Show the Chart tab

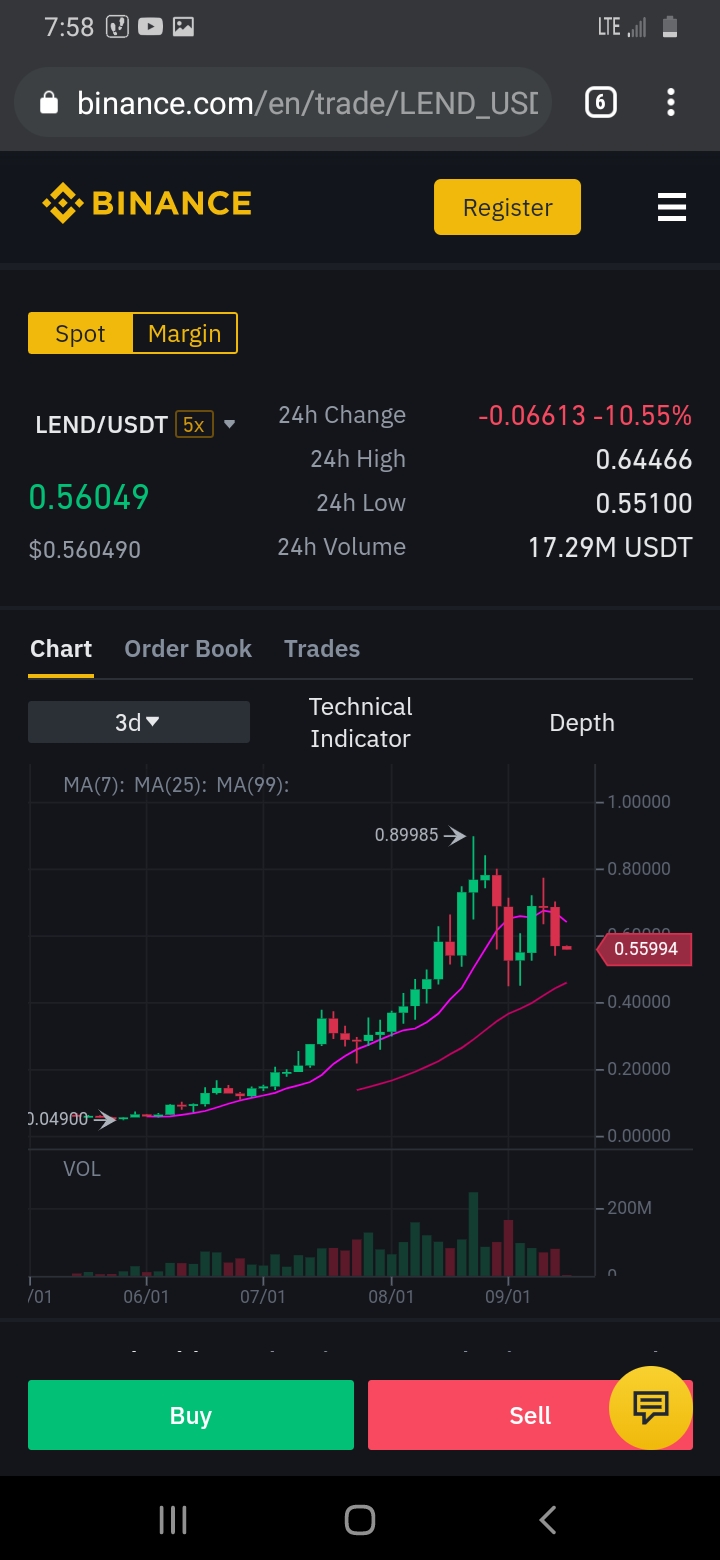click(x=61, y=649)
